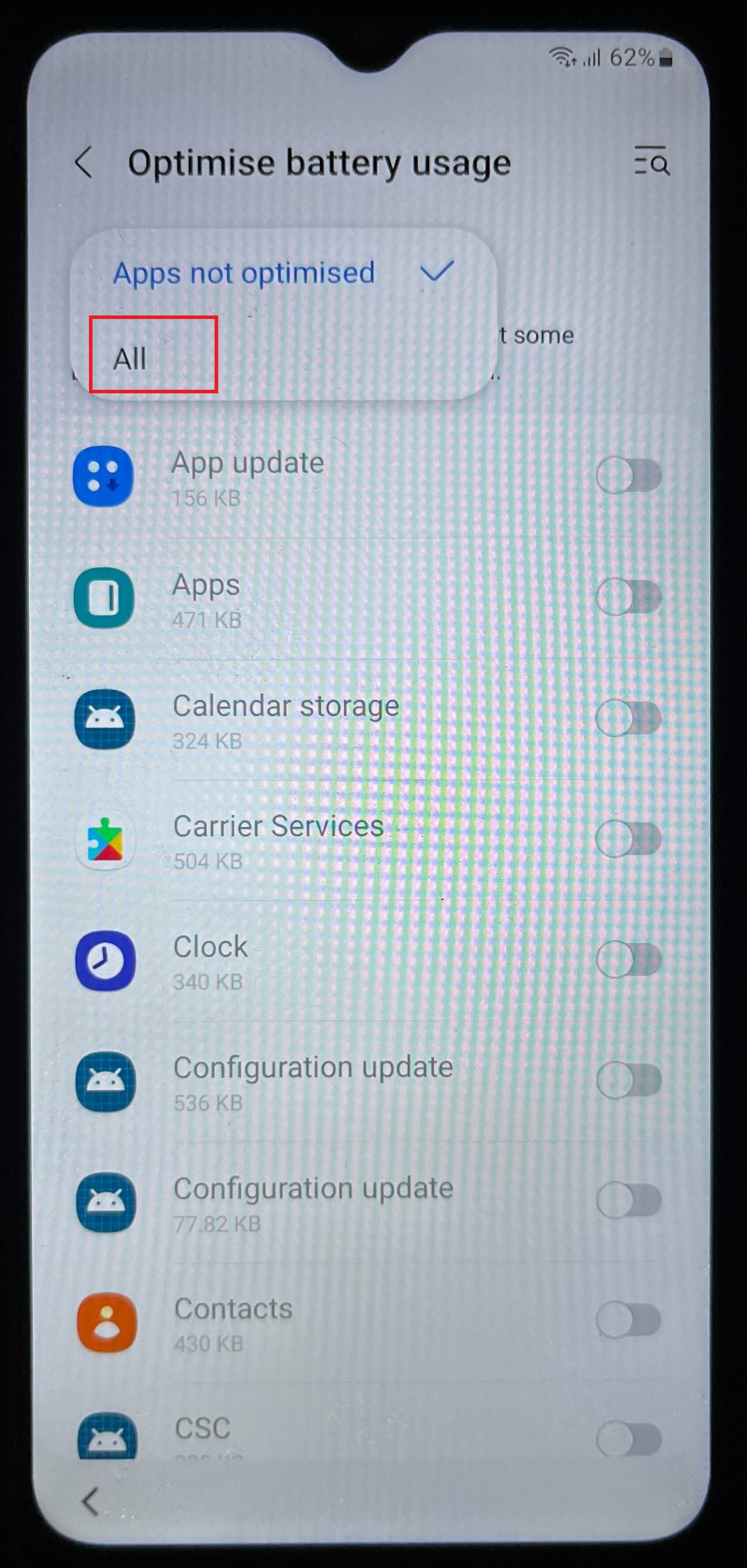This screenshot has height=1568, width=747.
Task: Toggle the CSC switch
Action: click(628, 1439)
